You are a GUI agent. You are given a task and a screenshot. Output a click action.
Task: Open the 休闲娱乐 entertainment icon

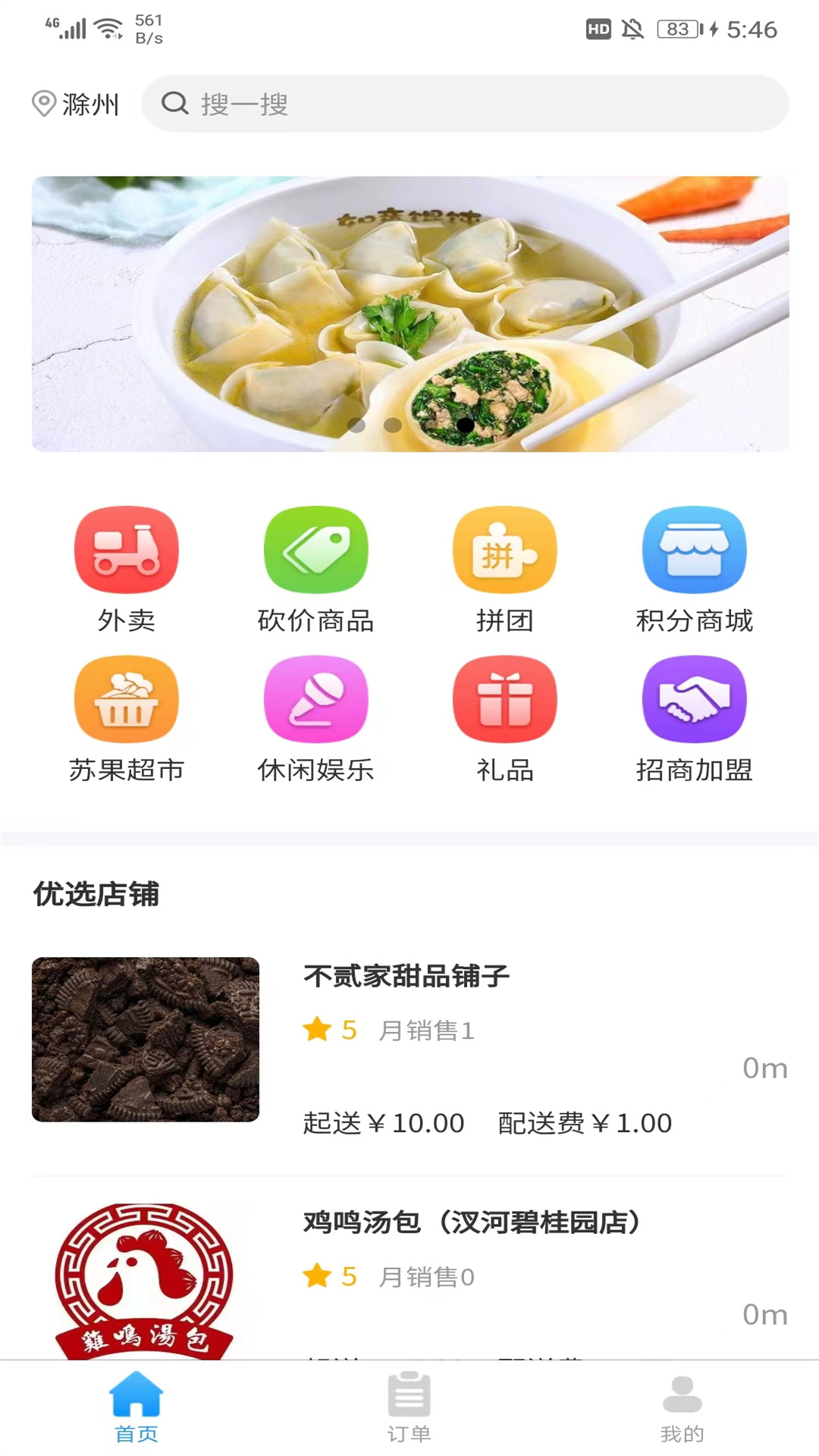(315, 698)
